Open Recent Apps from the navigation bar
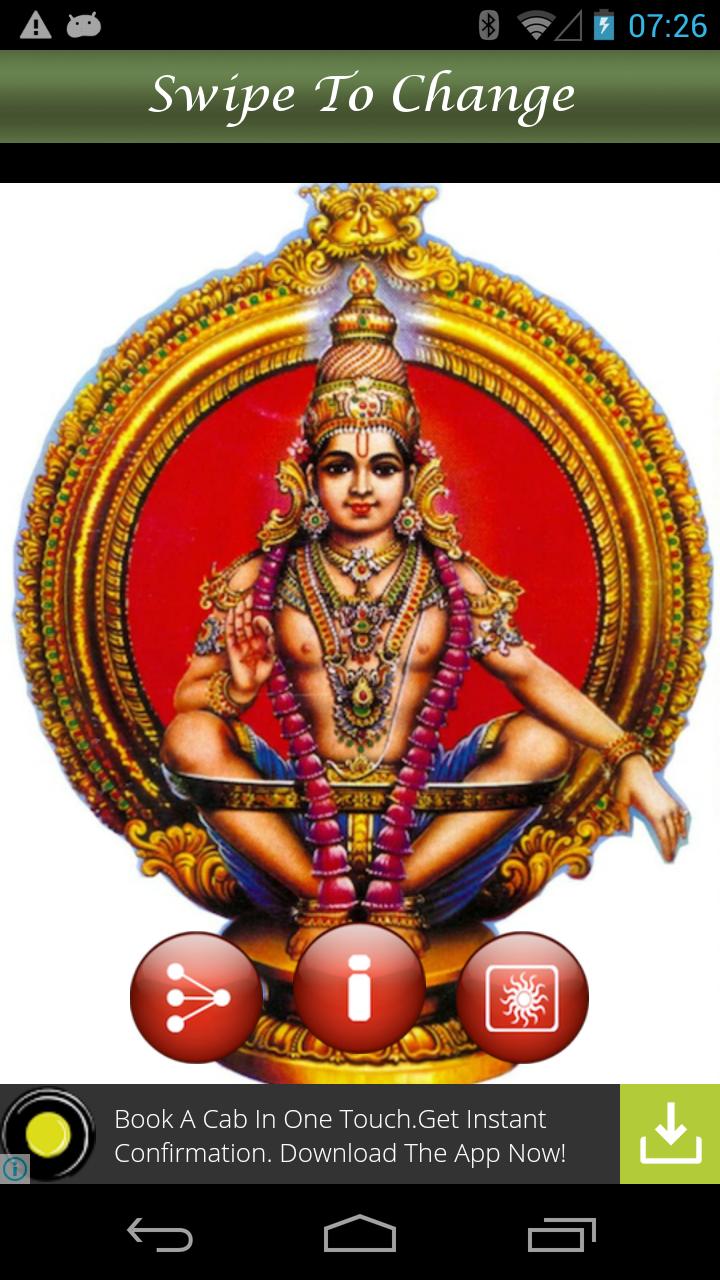This screenshot has height=1280, width=720. click(x=560, y=1237)
